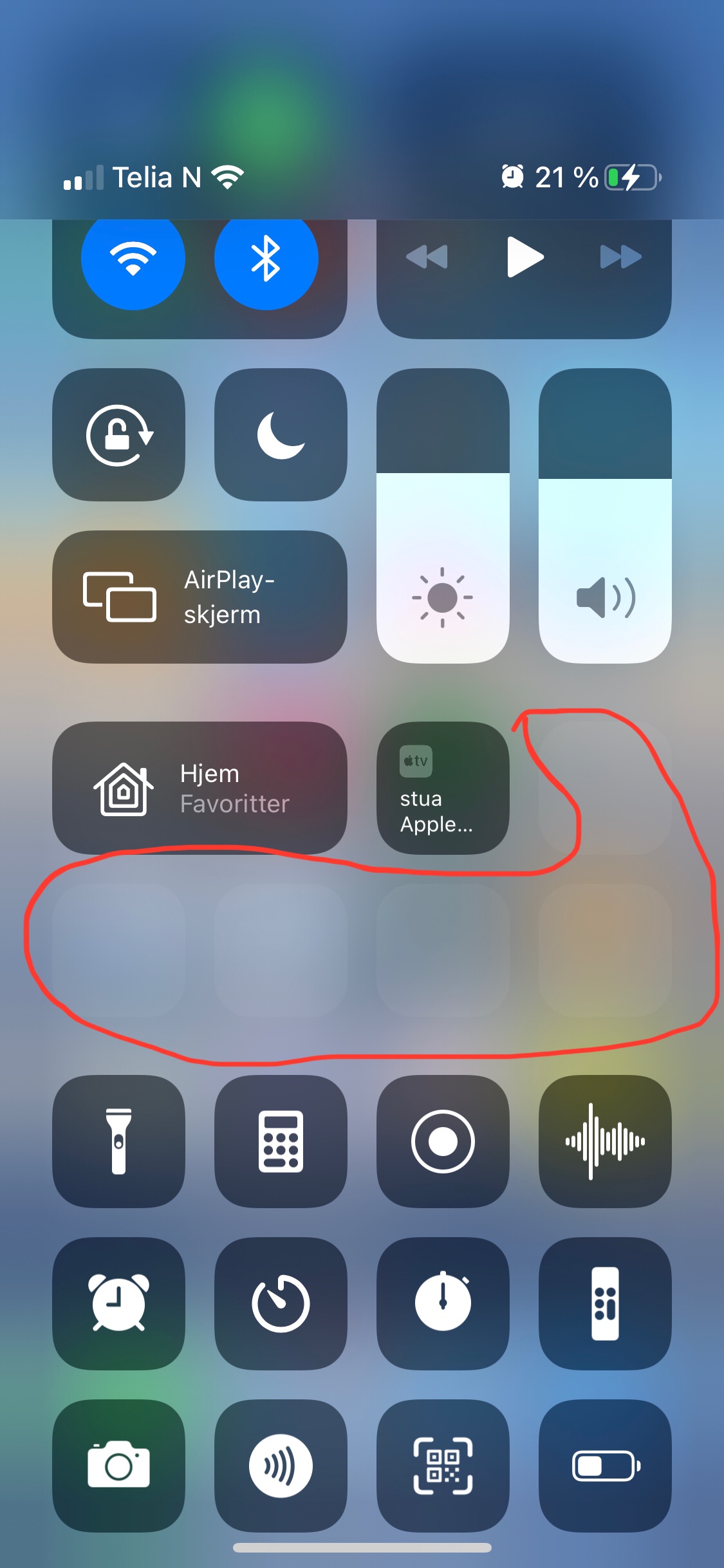The image size is (724, 1568).
Task: Open the calculator
Action: (x=281, y=1141)
